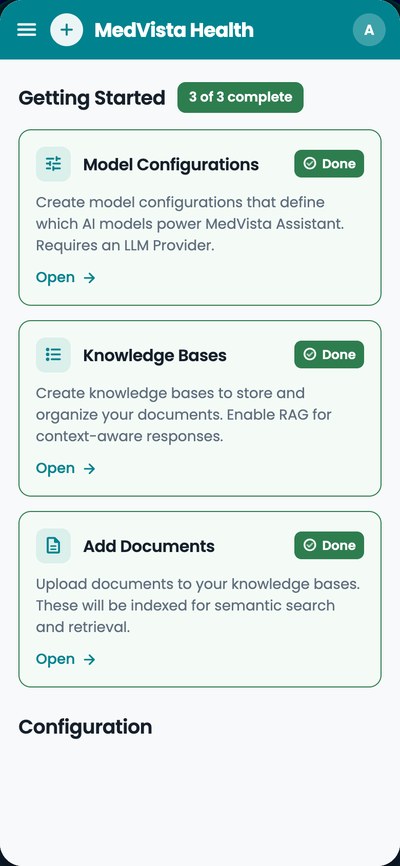Open the account avatar labeled A
Screen dimensions: 400x866
pyautogui.click(x=369, y=30)
